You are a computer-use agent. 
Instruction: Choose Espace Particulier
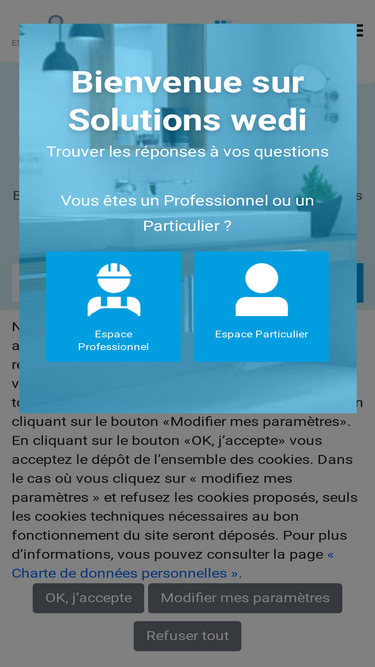[x=261, y=306]
